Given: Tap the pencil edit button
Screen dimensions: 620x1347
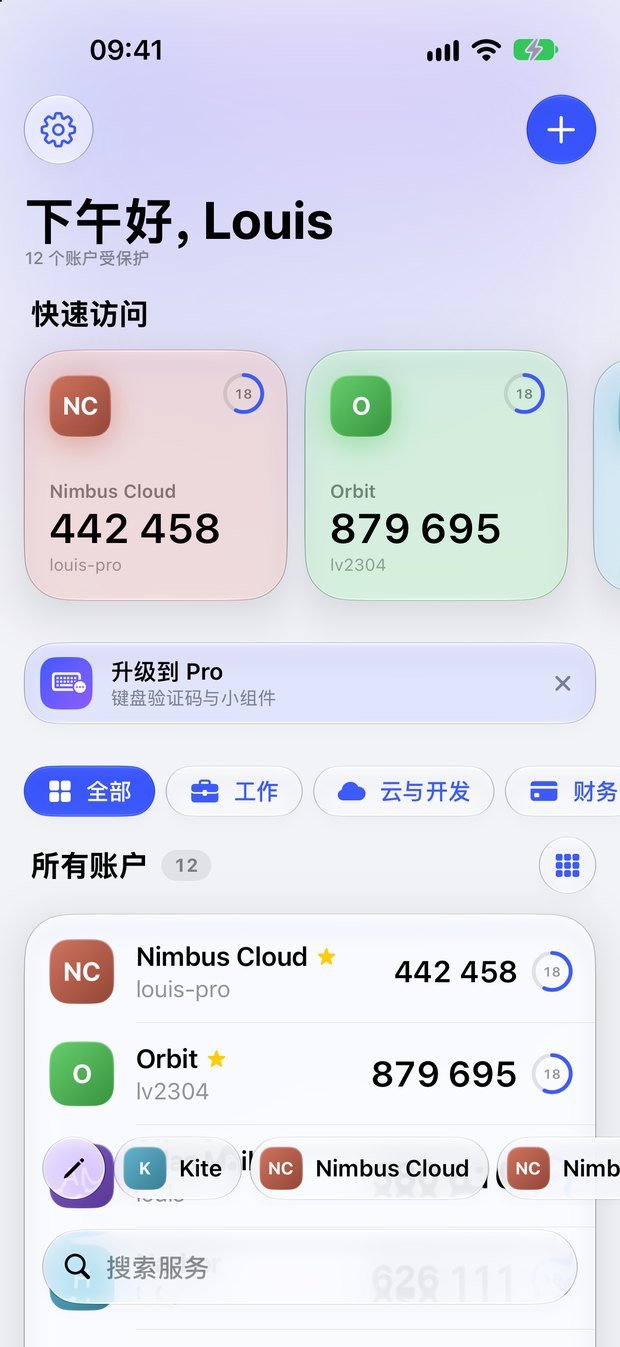Looking at the screenshot, I should click(x=73, y=1168).
